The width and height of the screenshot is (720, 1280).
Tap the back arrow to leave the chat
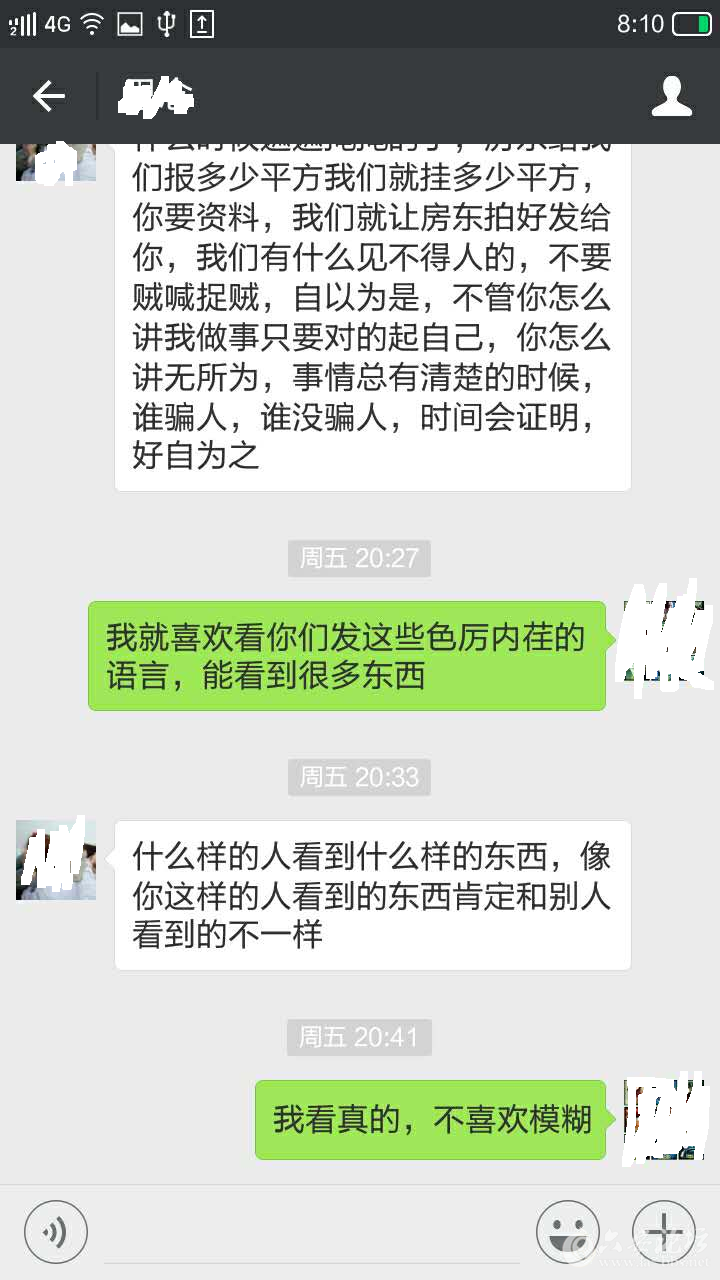pyautogui.click(x=50, y=95)
